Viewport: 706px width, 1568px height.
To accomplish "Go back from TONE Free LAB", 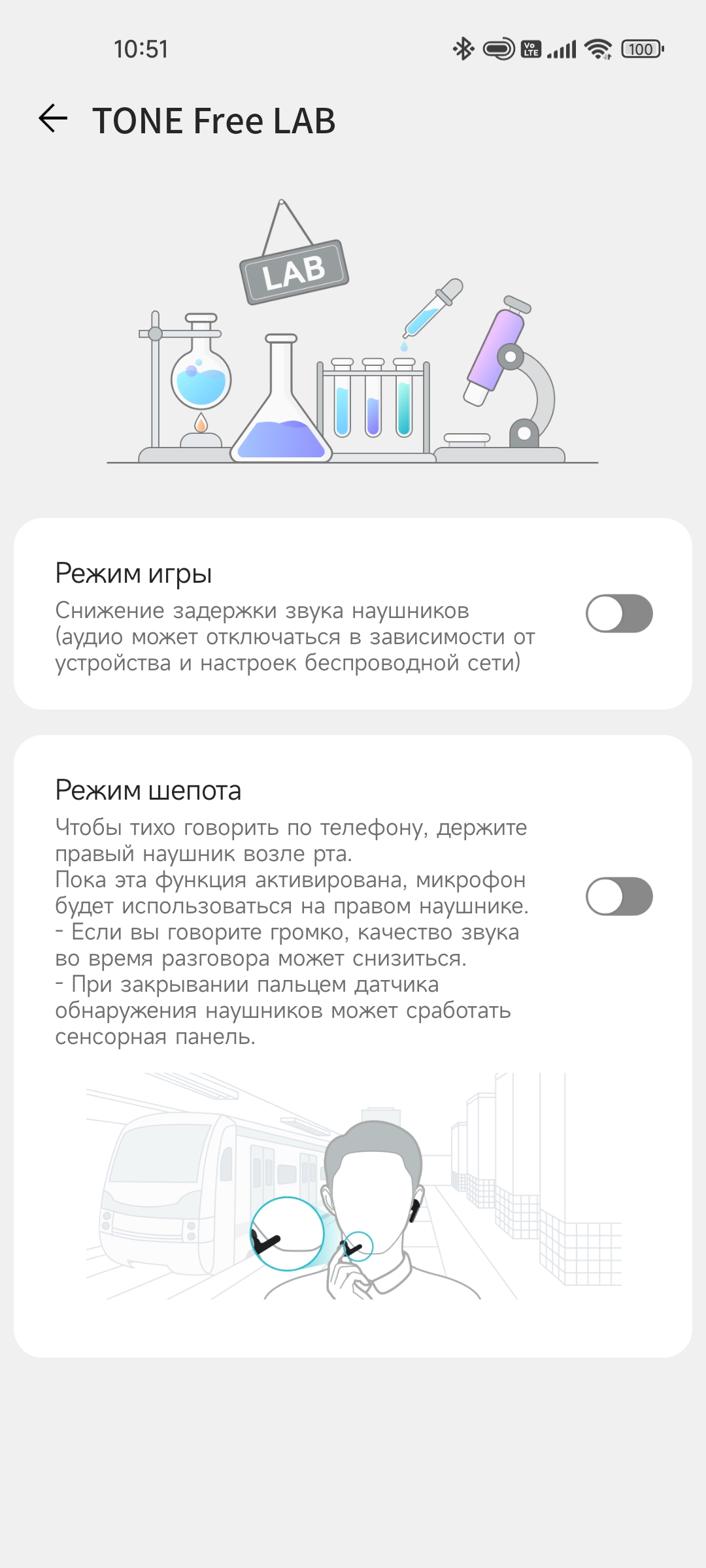I will [x=53, y=119].
